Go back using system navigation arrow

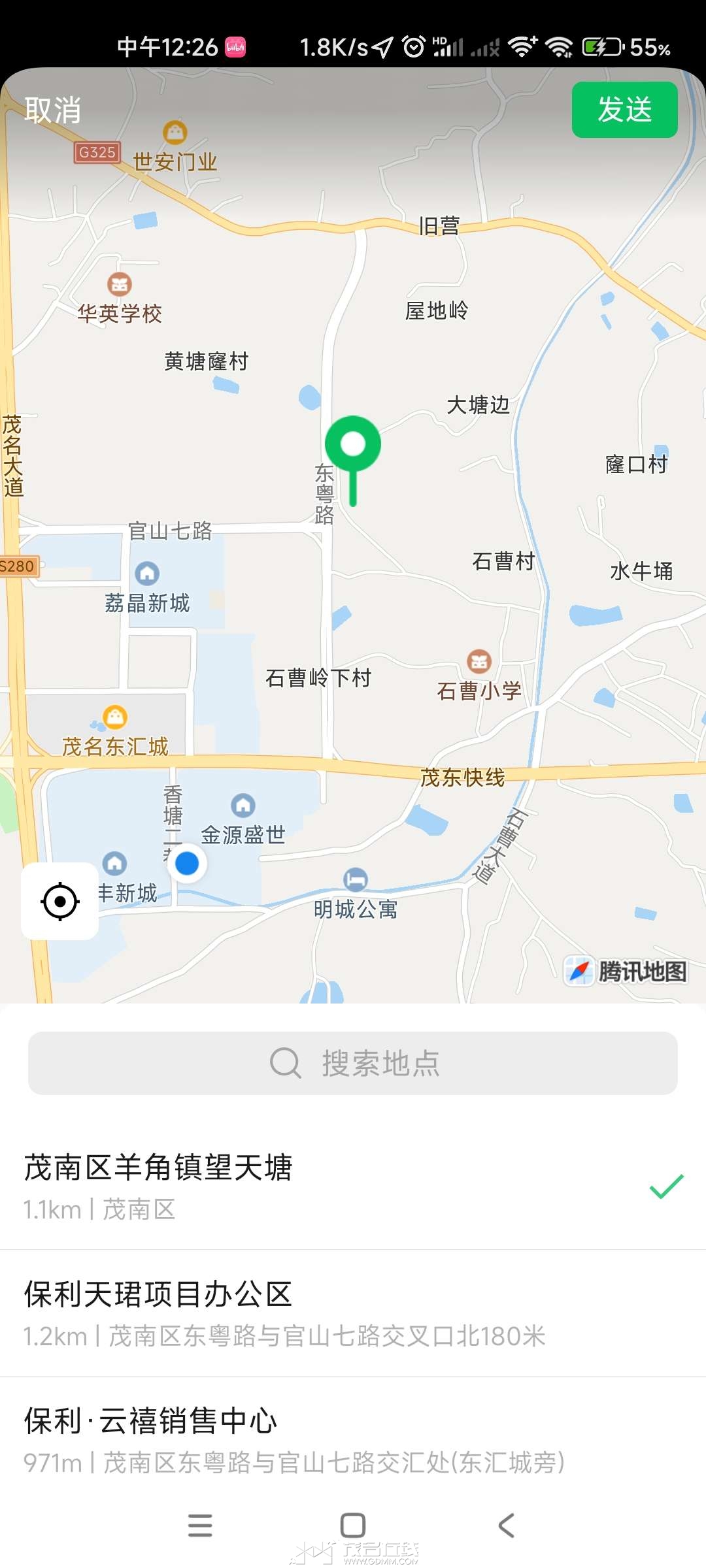(x=506, y=1526)
